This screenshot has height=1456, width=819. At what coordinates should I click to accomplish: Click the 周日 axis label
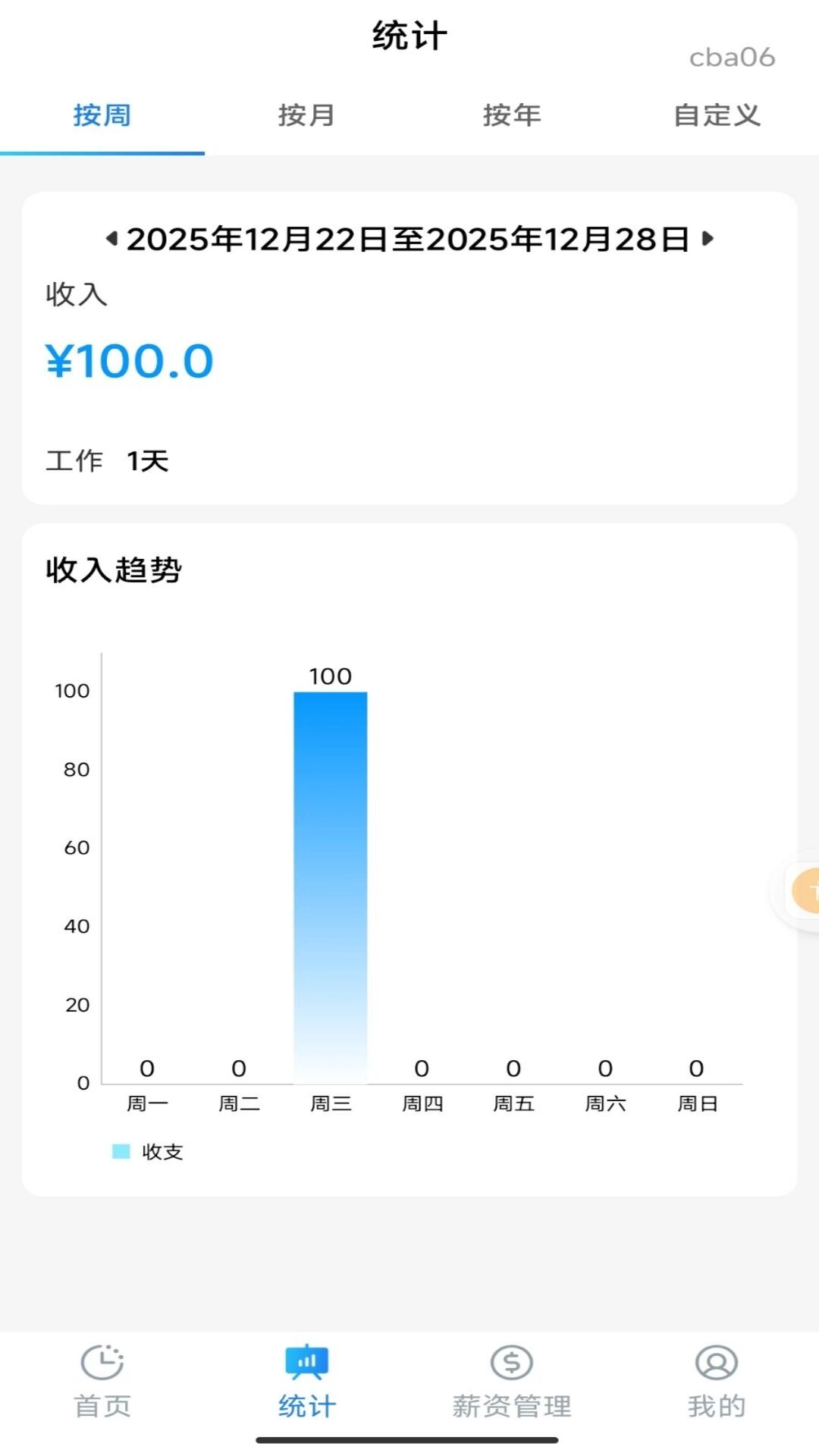coord(695,1103)
